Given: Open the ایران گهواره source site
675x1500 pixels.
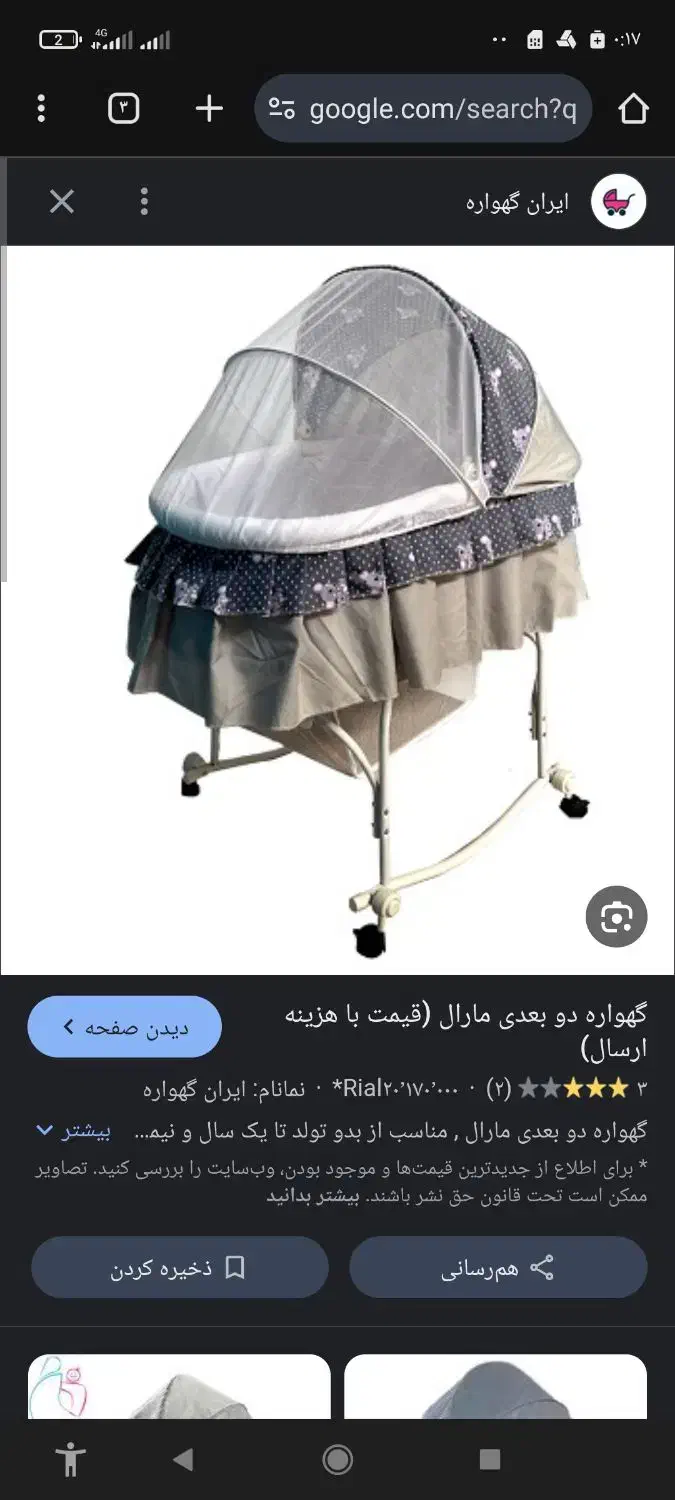Looking at the screenshot, I should click(x=555, y=202).
